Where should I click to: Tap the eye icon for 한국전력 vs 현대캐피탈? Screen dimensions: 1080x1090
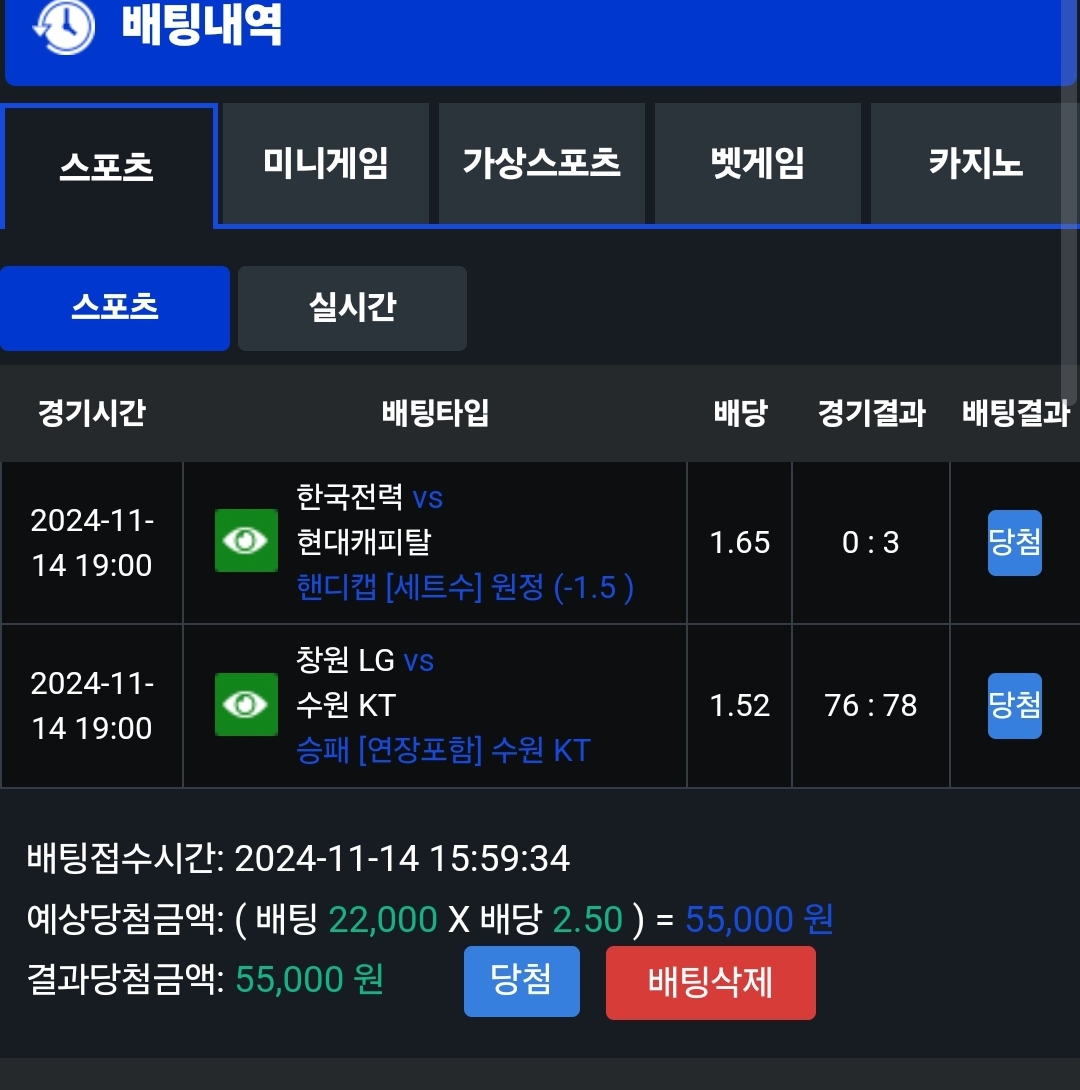click(246, 541)
